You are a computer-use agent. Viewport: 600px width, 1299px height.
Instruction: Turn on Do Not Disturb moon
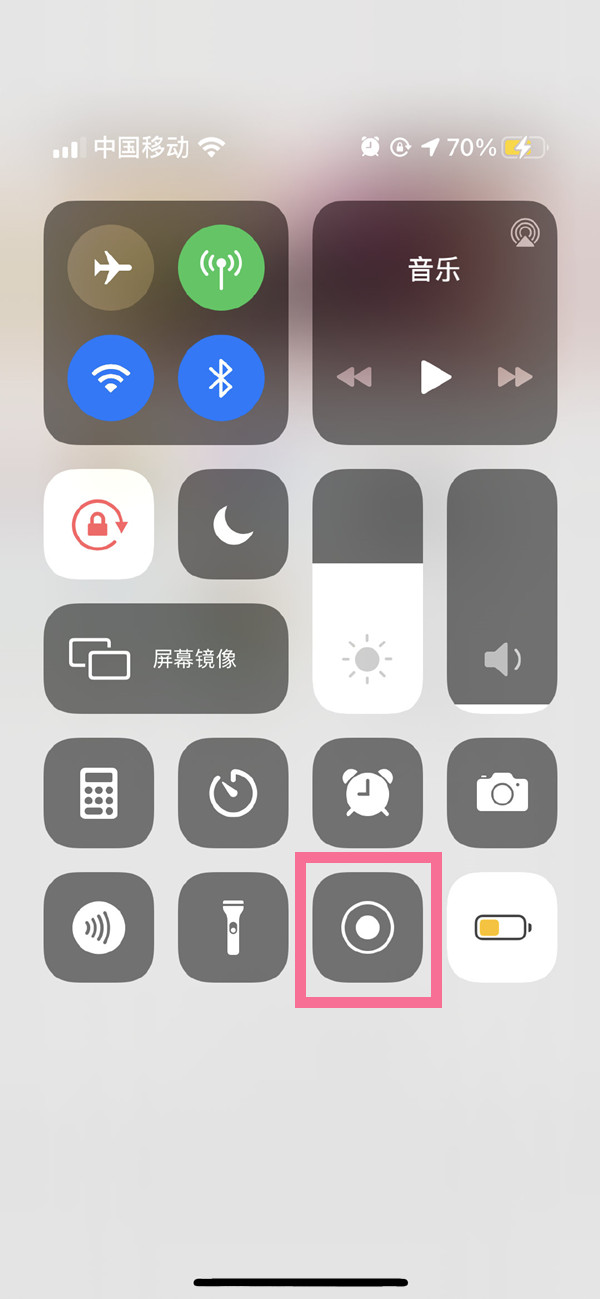coord(233,524)
